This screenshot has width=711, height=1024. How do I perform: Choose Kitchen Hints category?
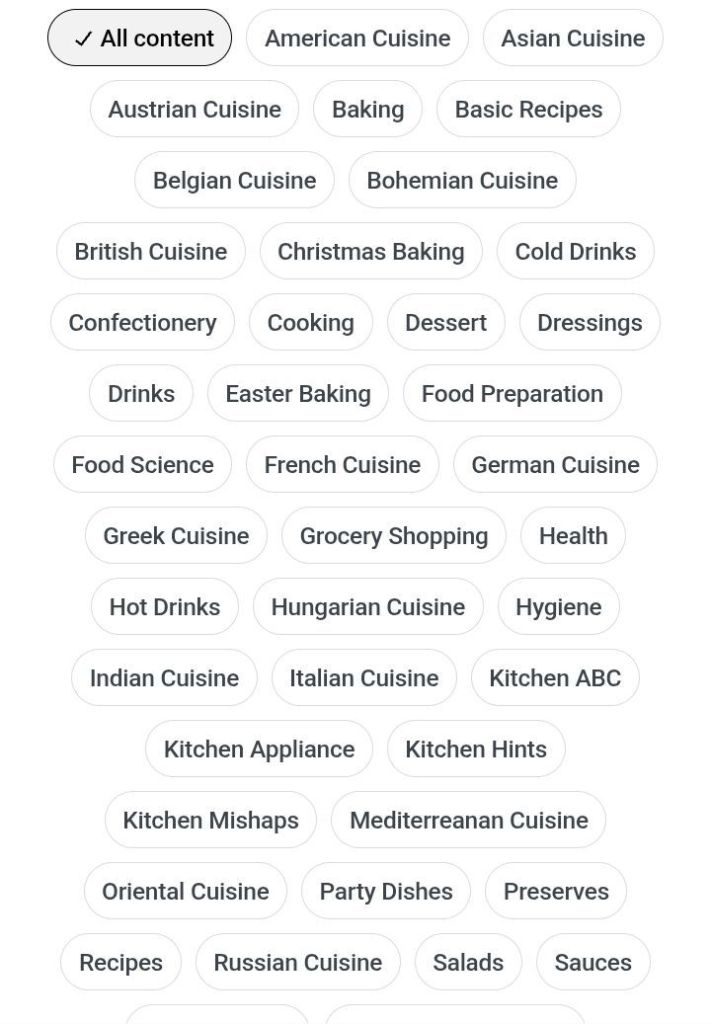click(x=476, y=750)
